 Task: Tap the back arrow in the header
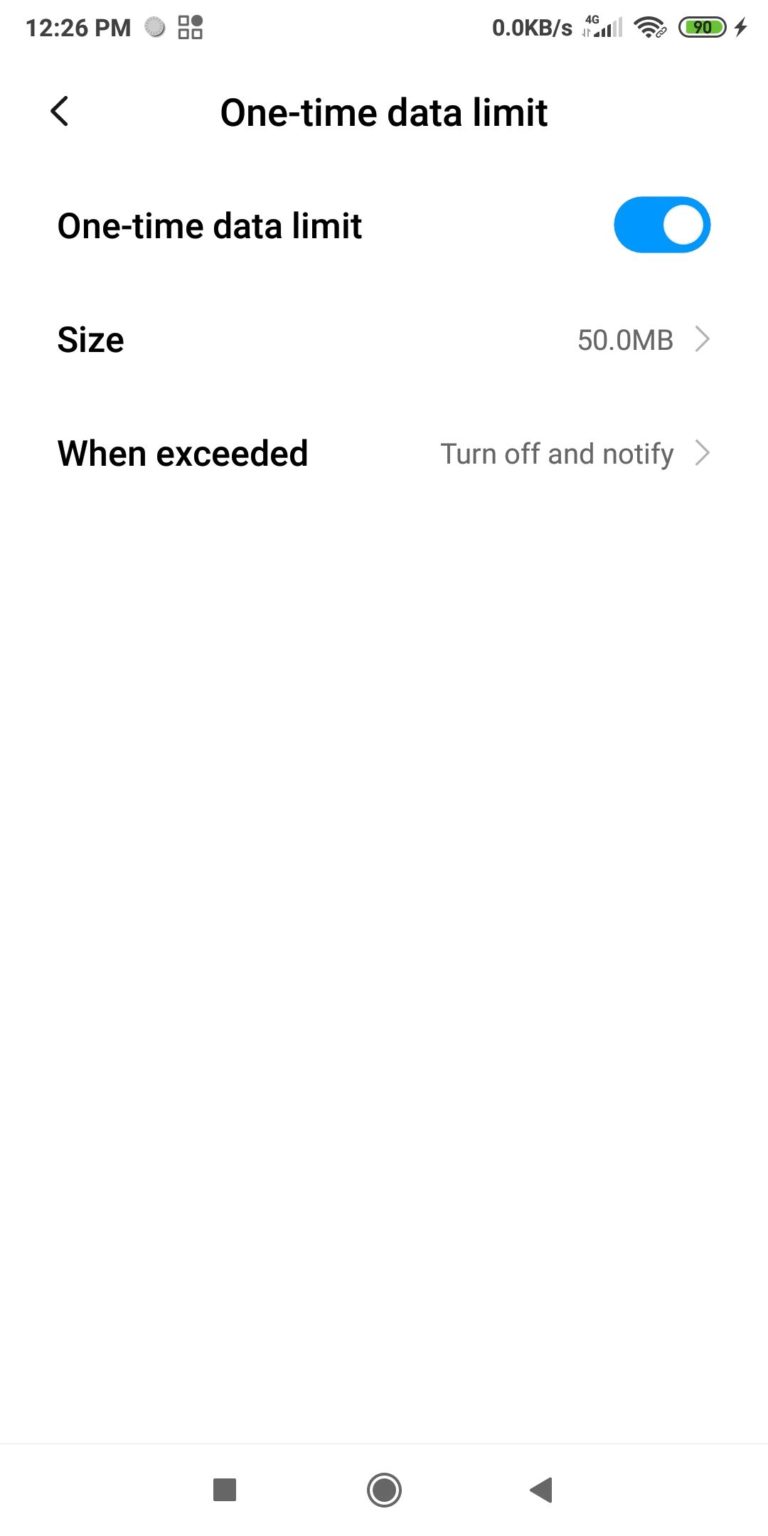click(58, 111)
